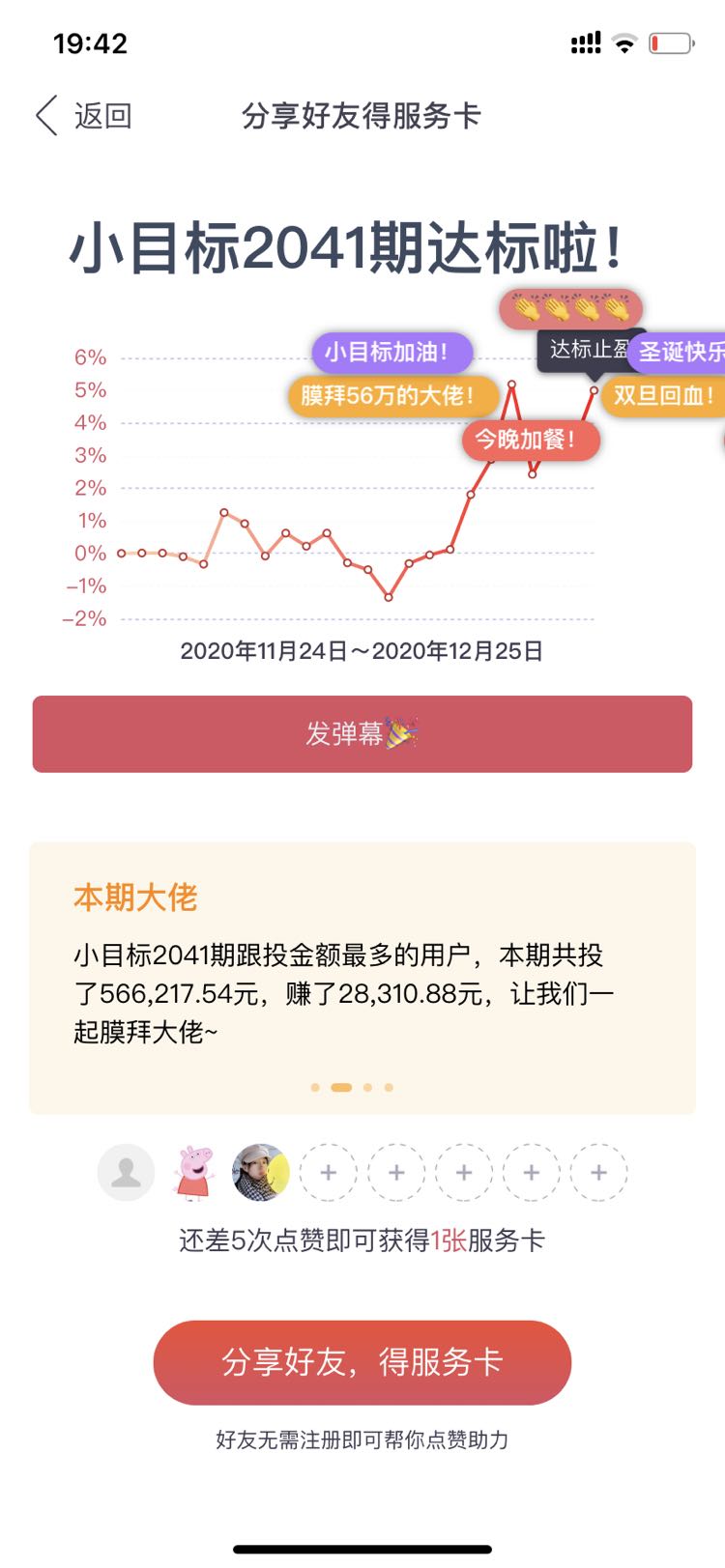Tap the first empty plus invite slot

coord(329,1173)
